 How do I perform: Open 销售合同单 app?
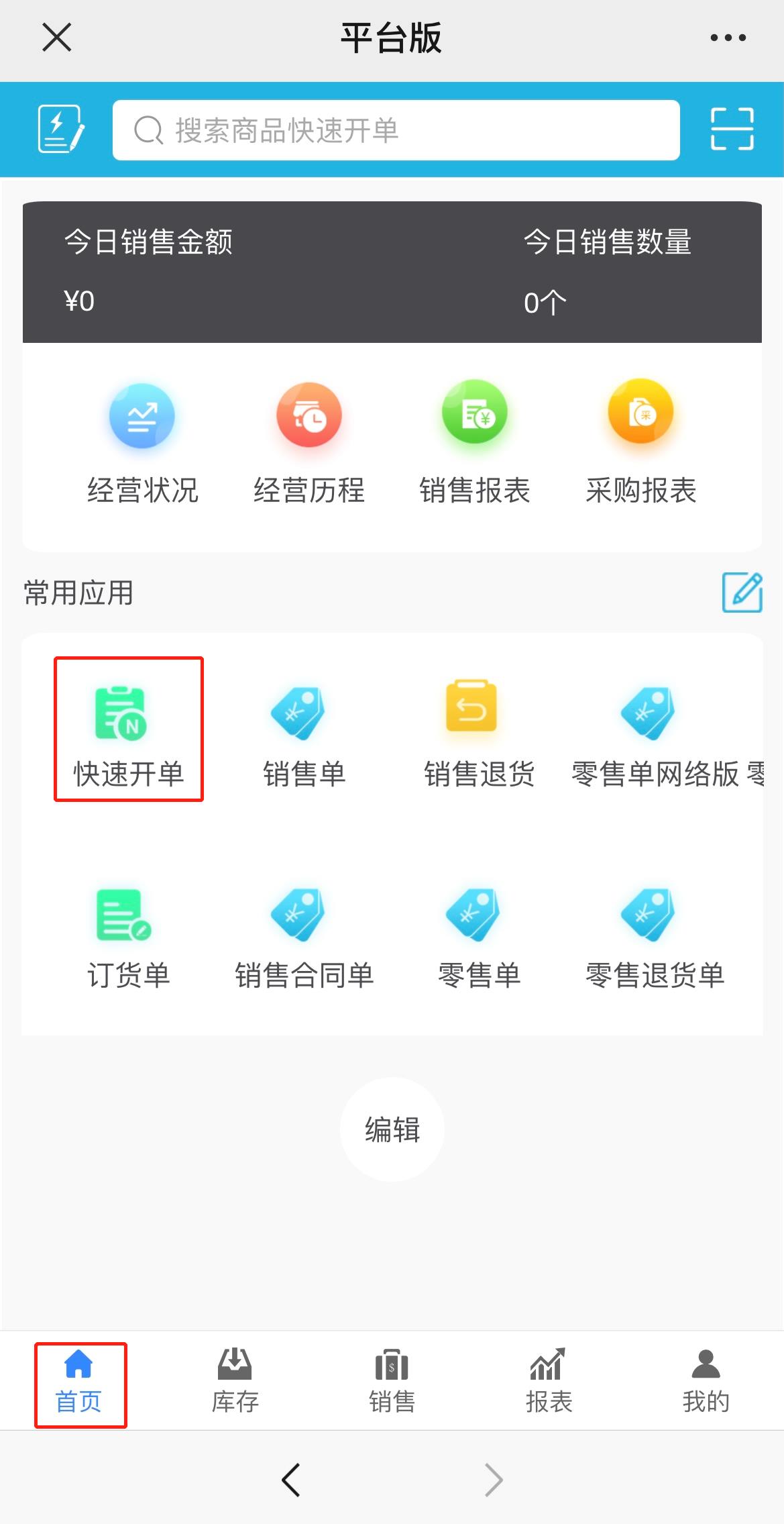click(x=304, y=937)
